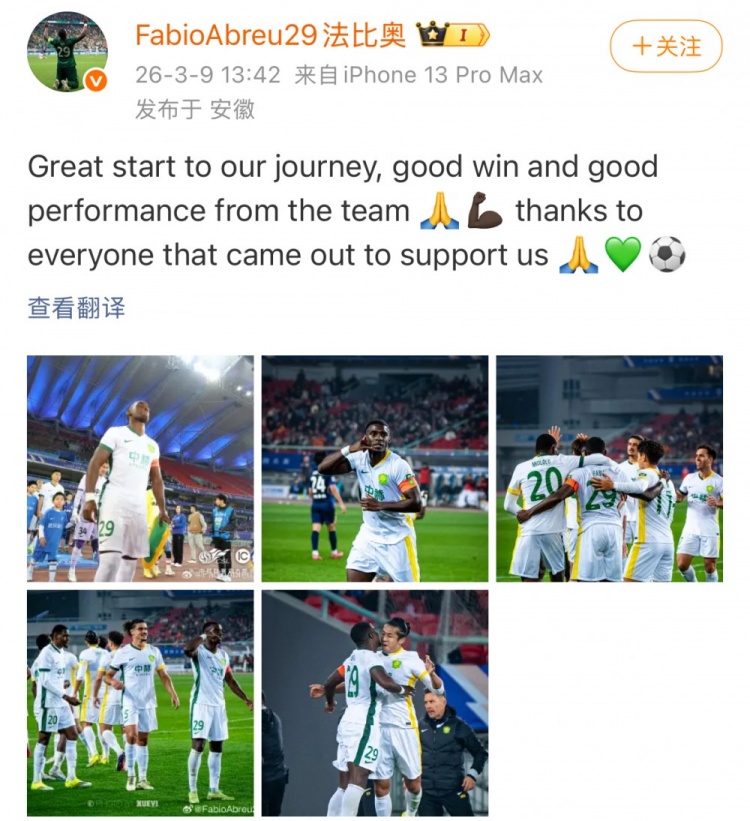Open the photo of players celebrating on the pitch
Screen dimensions: 750x821
click(140, 702)
